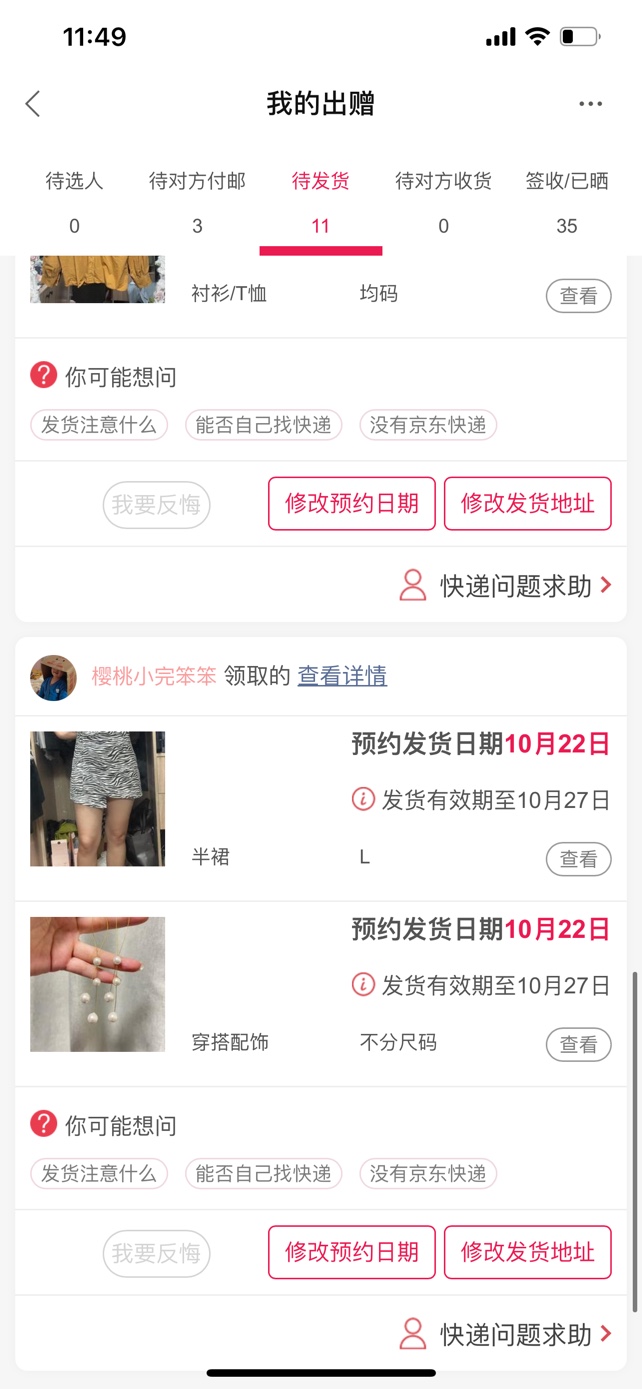
Task: Select 能否自己找快递 chip in the 衬衫/T恤 order
Action: click(x=263, y=425)
